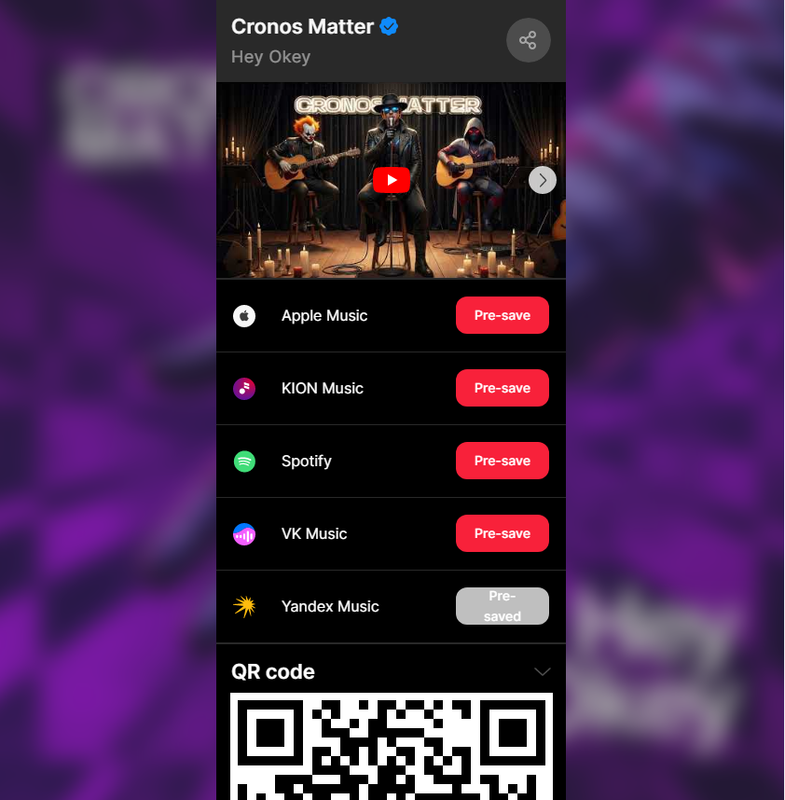Pre-save on VK Music

(502, 534)
